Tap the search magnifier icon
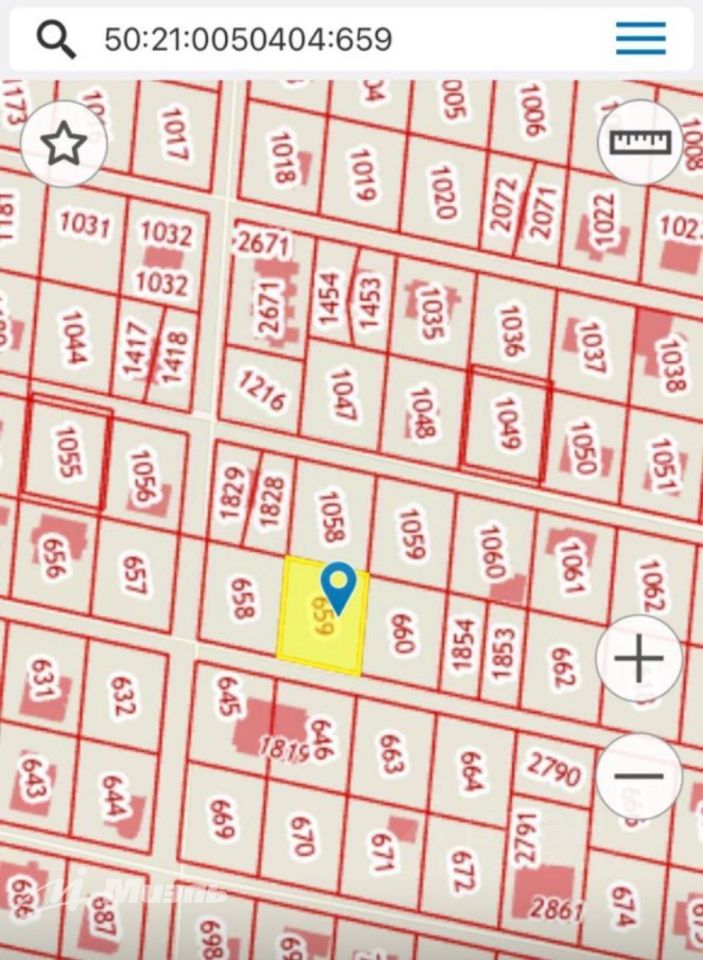The width and height of the screenshot is (703, 960). [56, 38]
